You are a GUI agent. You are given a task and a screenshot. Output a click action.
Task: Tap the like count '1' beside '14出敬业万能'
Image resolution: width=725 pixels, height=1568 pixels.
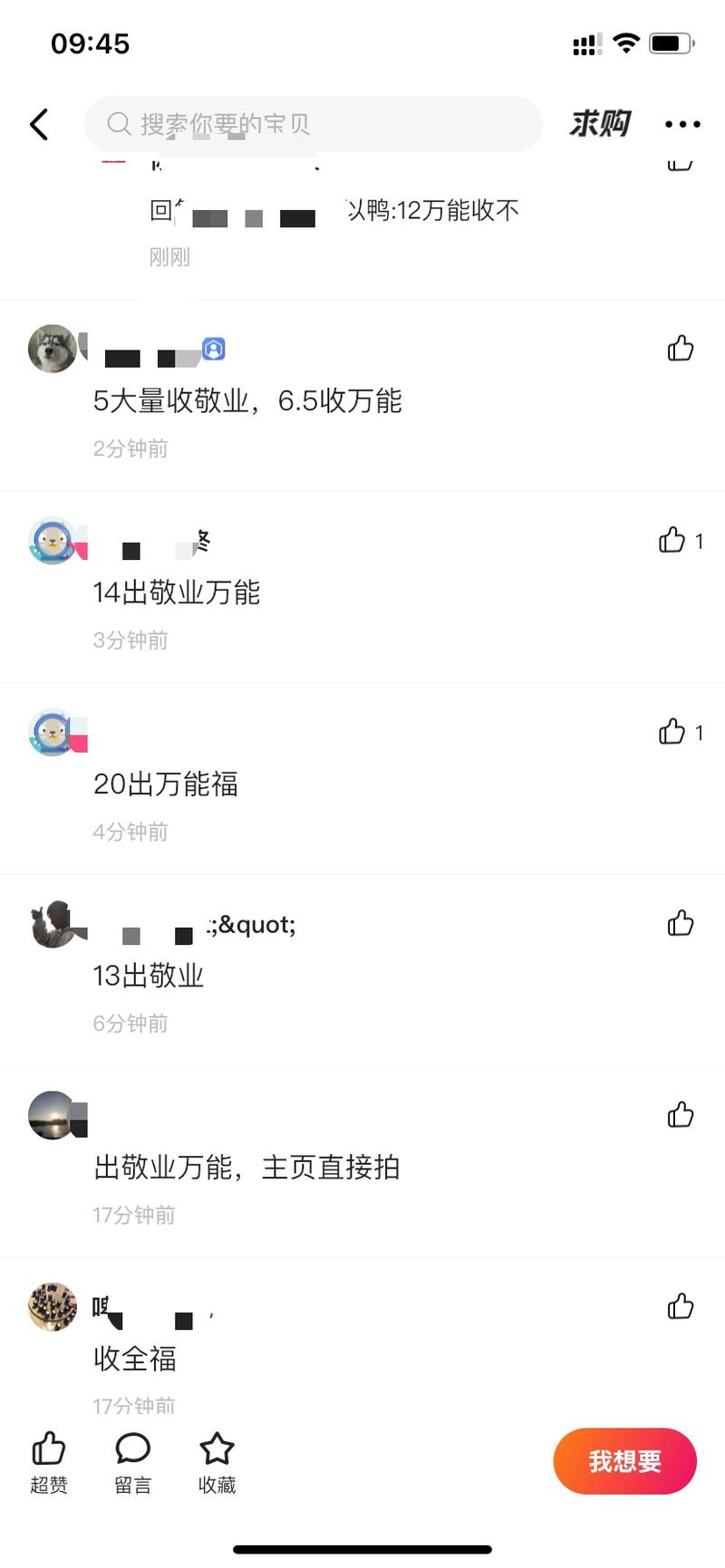[700, 540]
